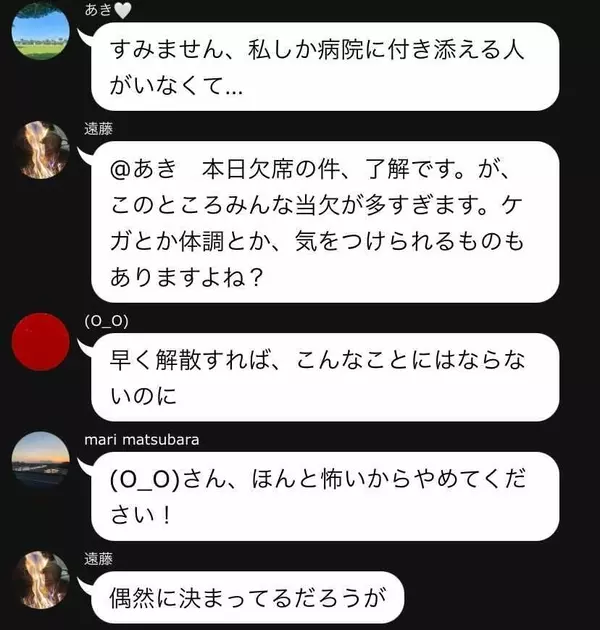Tap the red (O_O) avatar

pos(40,343)
